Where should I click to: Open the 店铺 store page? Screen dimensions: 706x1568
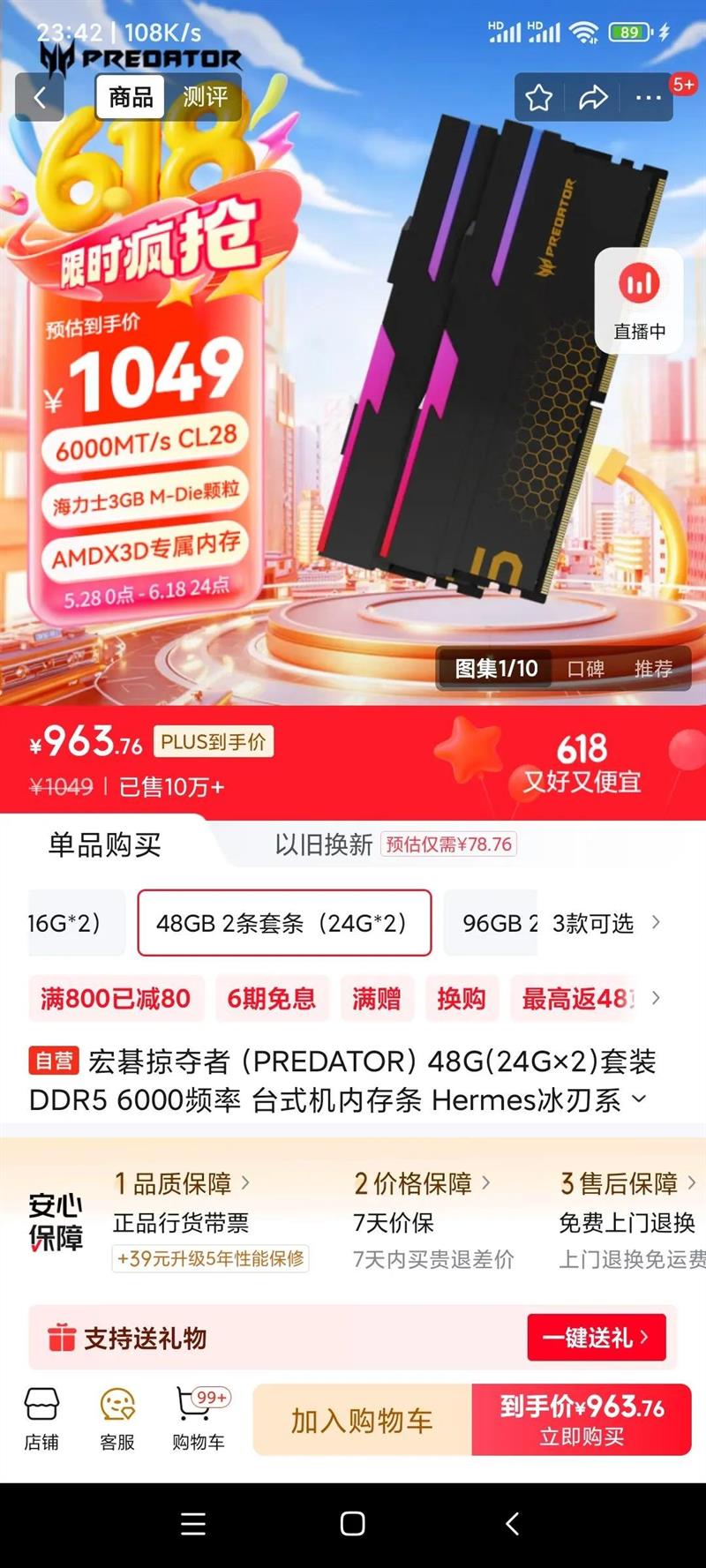click(41, 1419)
